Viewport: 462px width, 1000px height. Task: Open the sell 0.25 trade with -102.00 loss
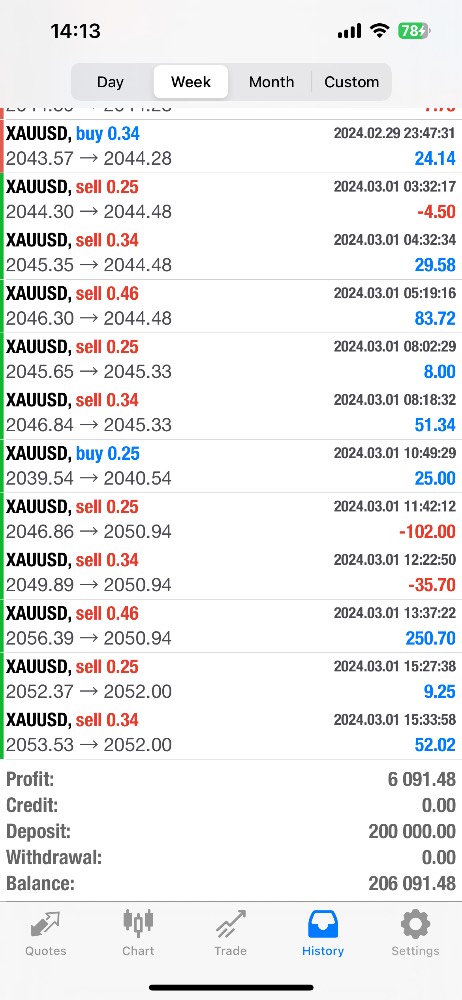[231, 518]
